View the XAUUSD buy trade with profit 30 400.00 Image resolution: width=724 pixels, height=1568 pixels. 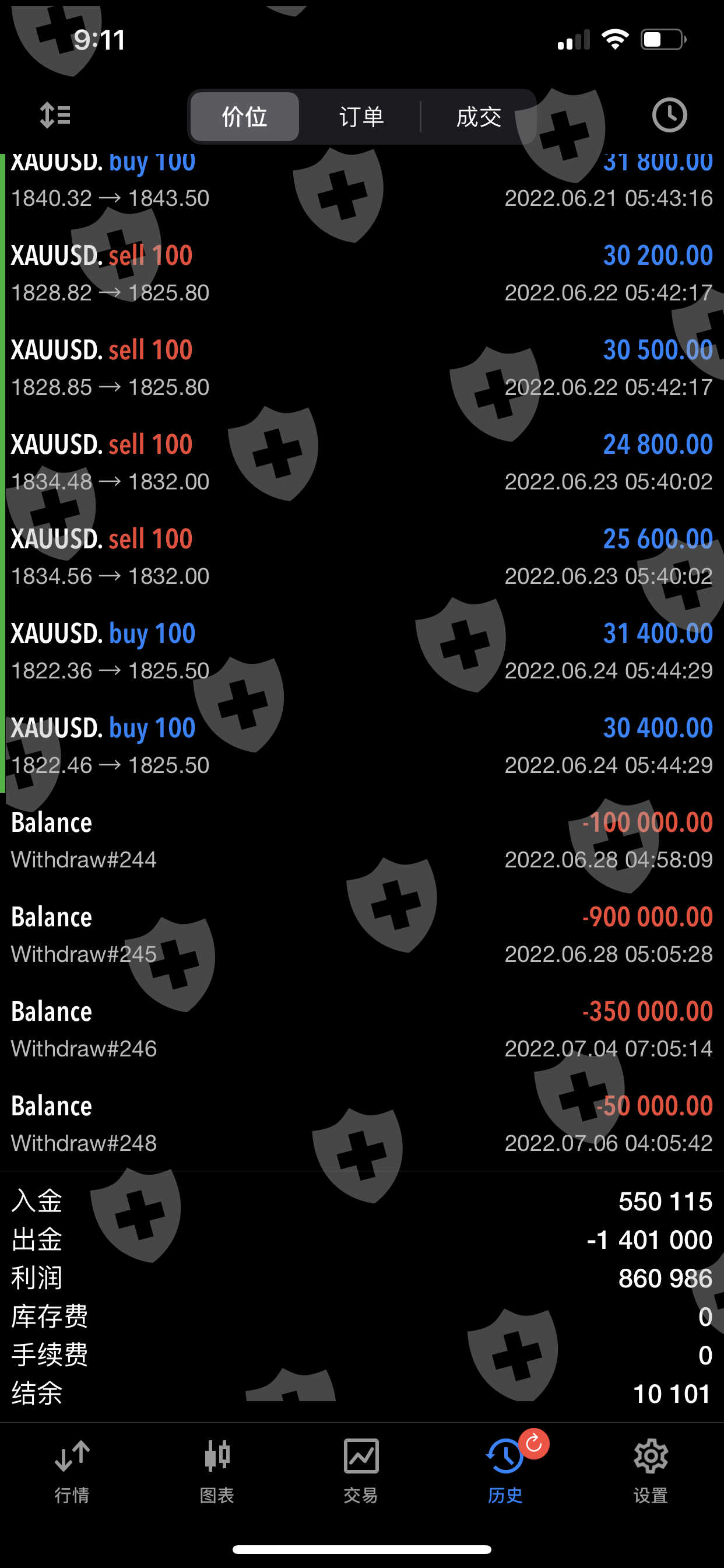(x=361, y=745)
